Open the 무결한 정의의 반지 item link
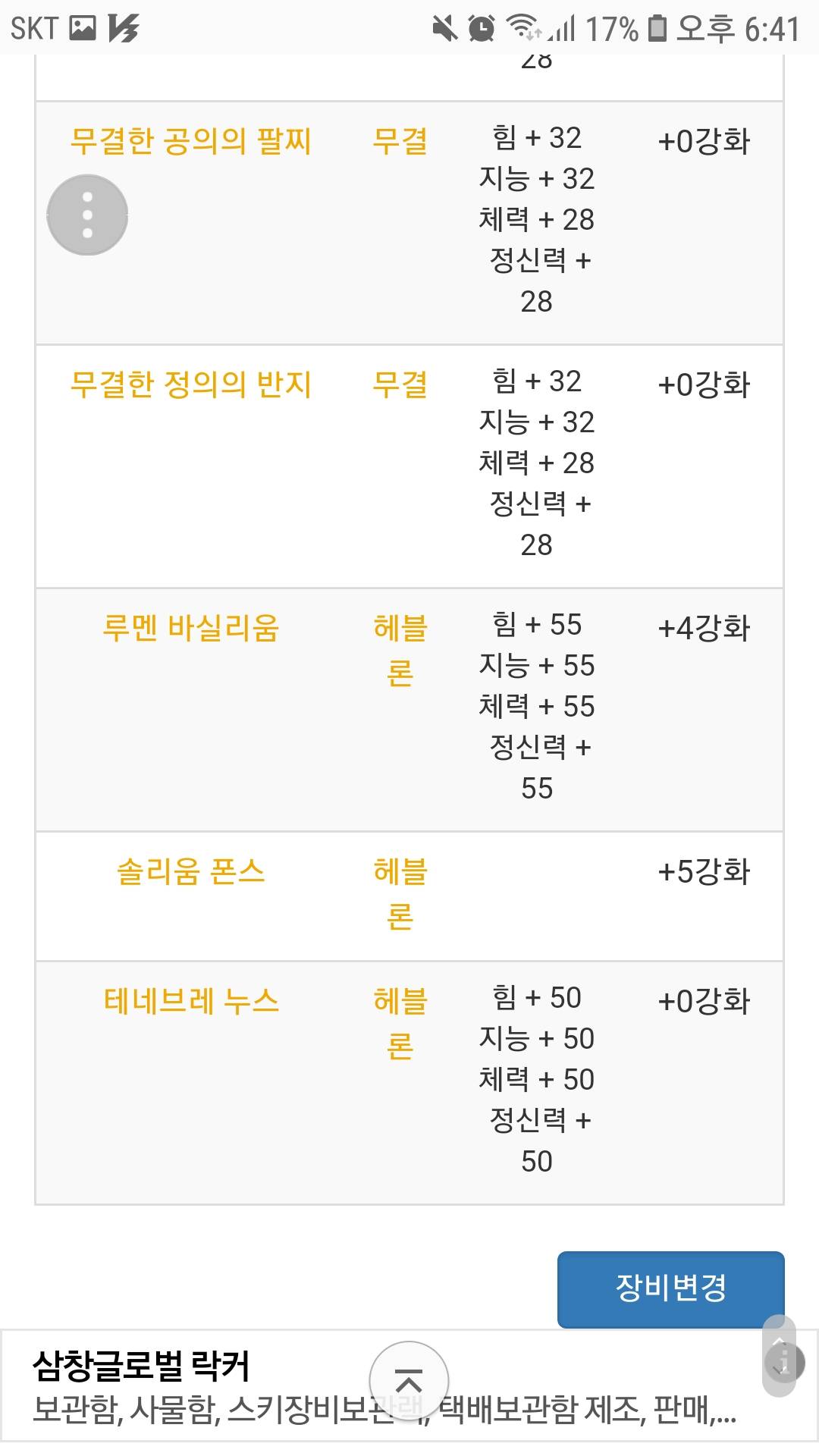 190,384
